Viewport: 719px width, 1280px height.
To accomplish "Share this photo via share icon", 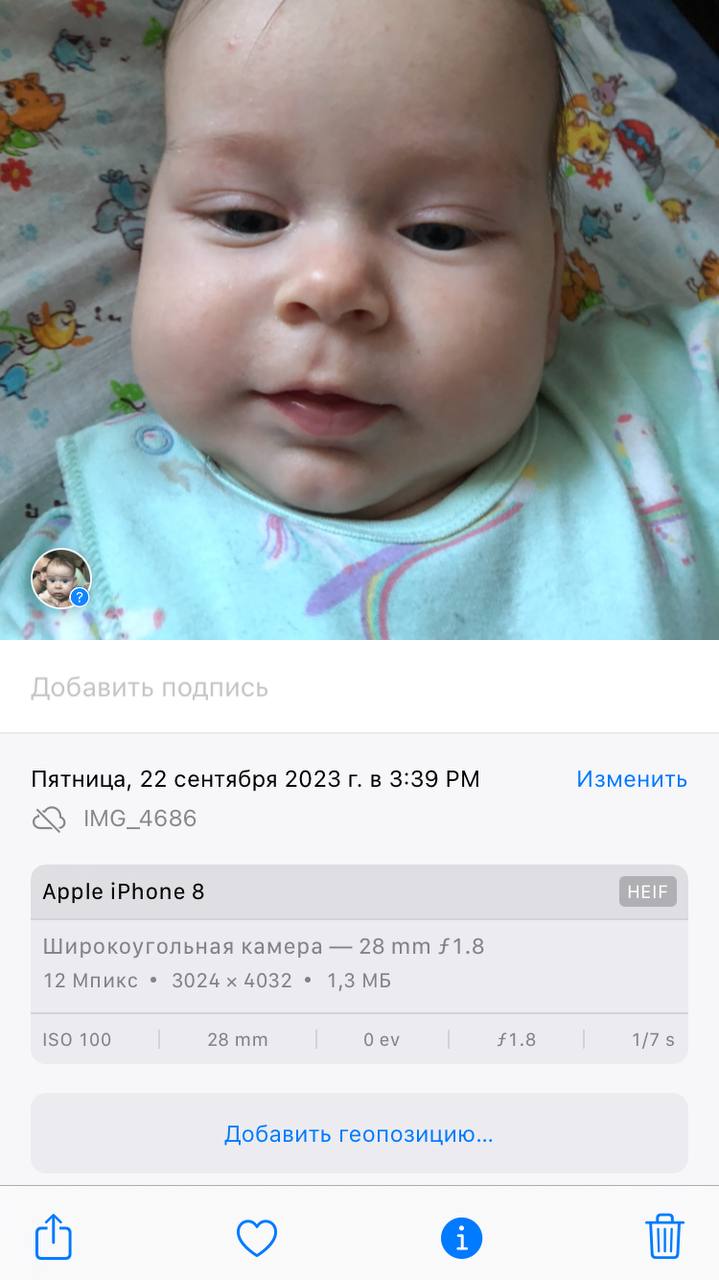I will pyautogui.click(x=54, y=1238).
